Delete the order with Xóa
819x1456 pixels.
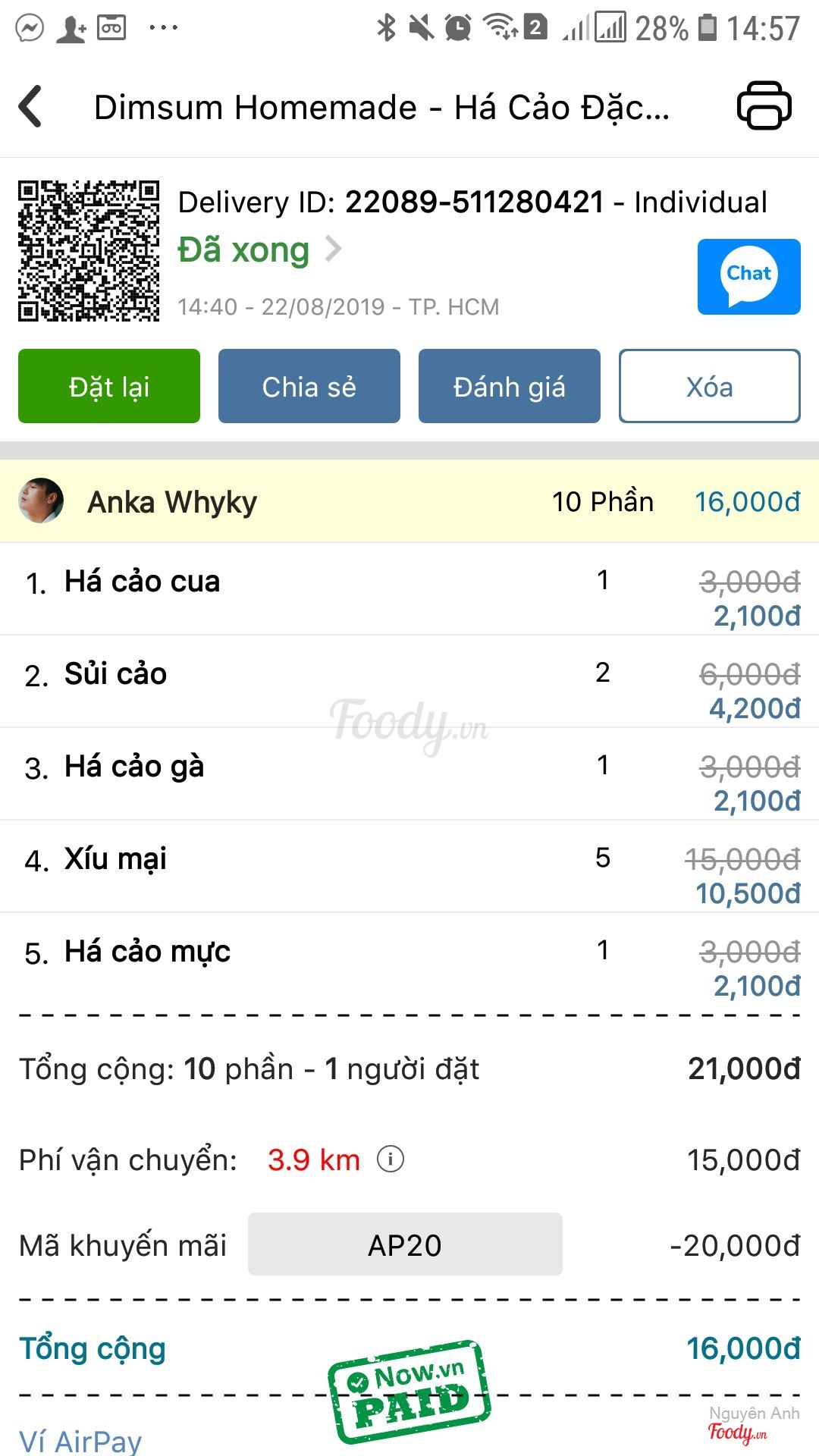pyautogui.click(x=710, y=386)
